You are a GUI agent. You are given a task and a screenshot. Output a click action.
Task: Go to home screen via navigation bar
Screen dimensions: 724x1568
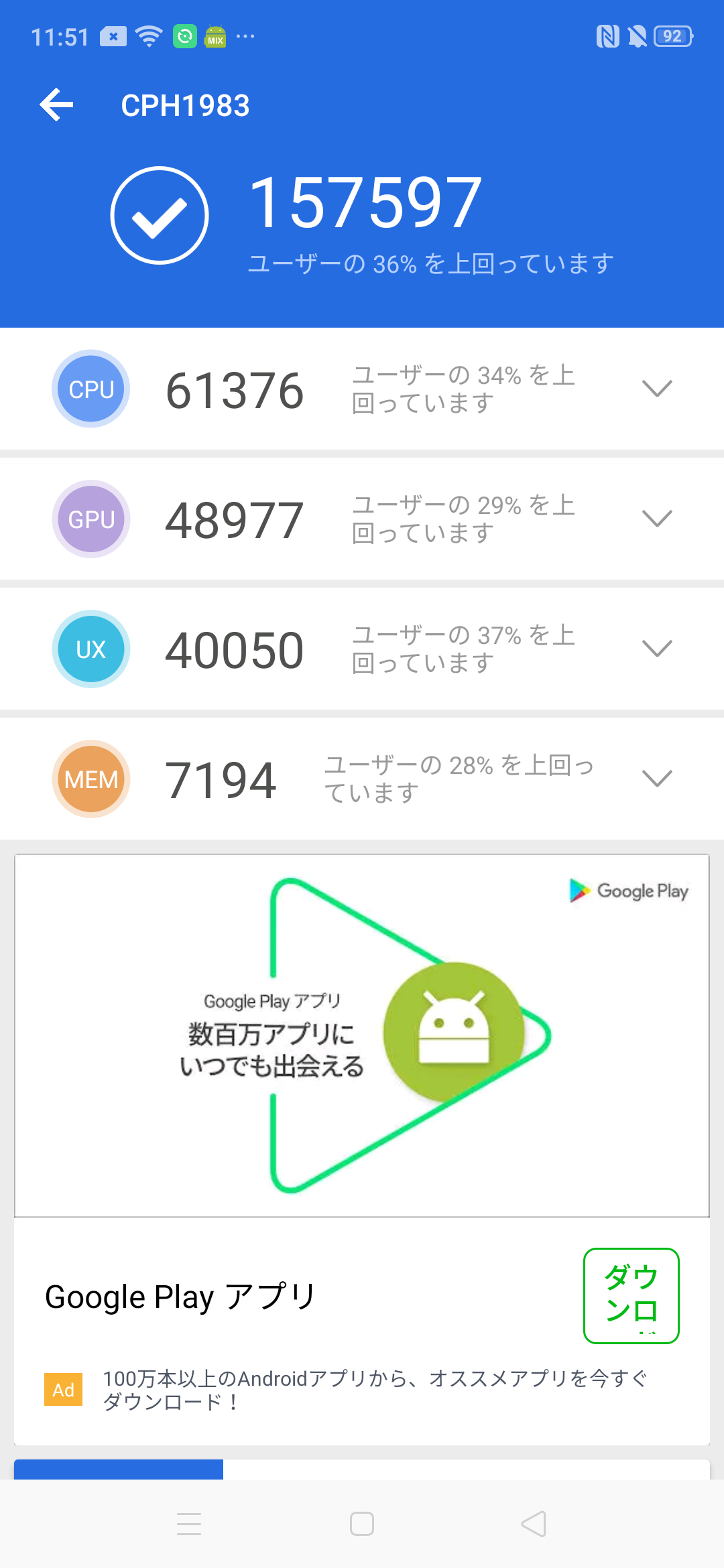tap(362, 1524)
